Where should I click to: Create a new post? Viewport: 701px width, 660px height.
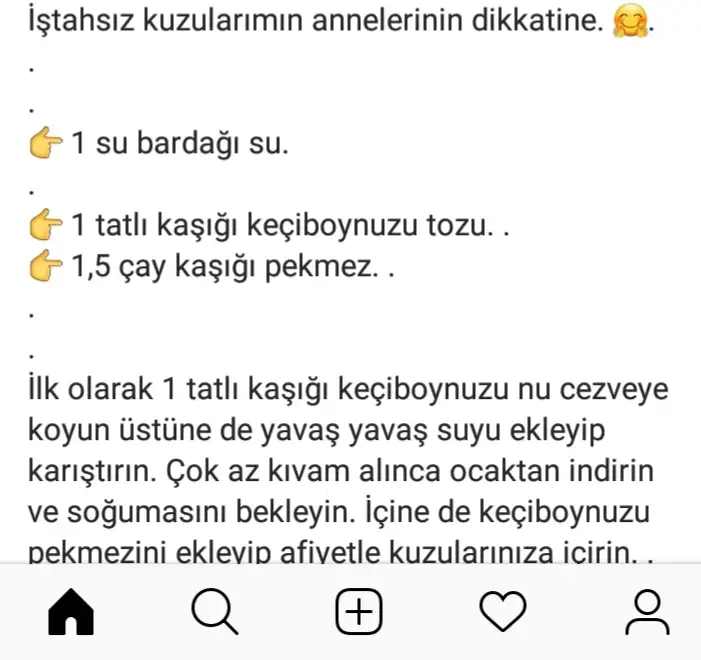(358, 611)
